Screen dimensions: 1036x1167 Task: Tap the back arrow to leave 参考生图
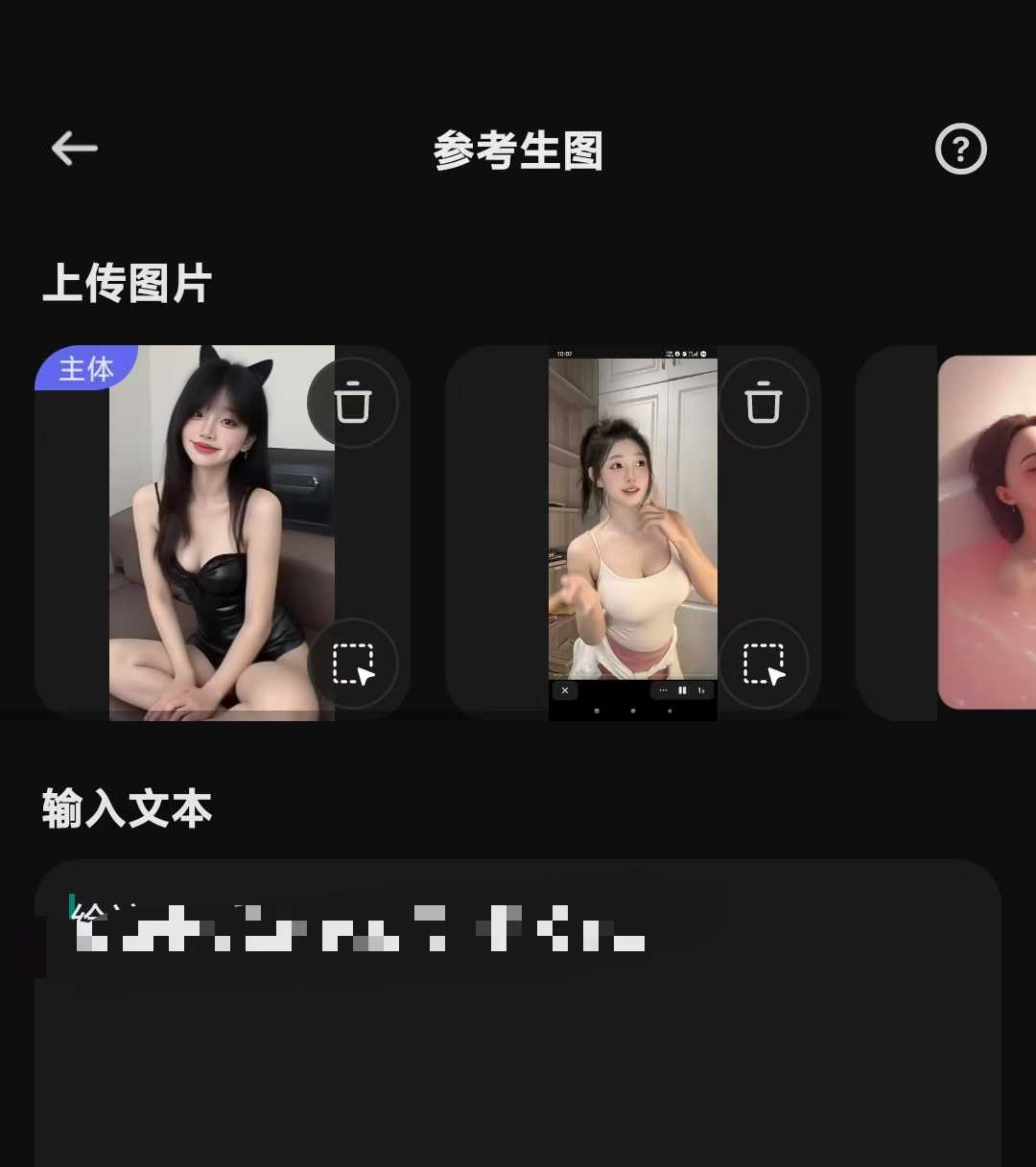[73, 149]
